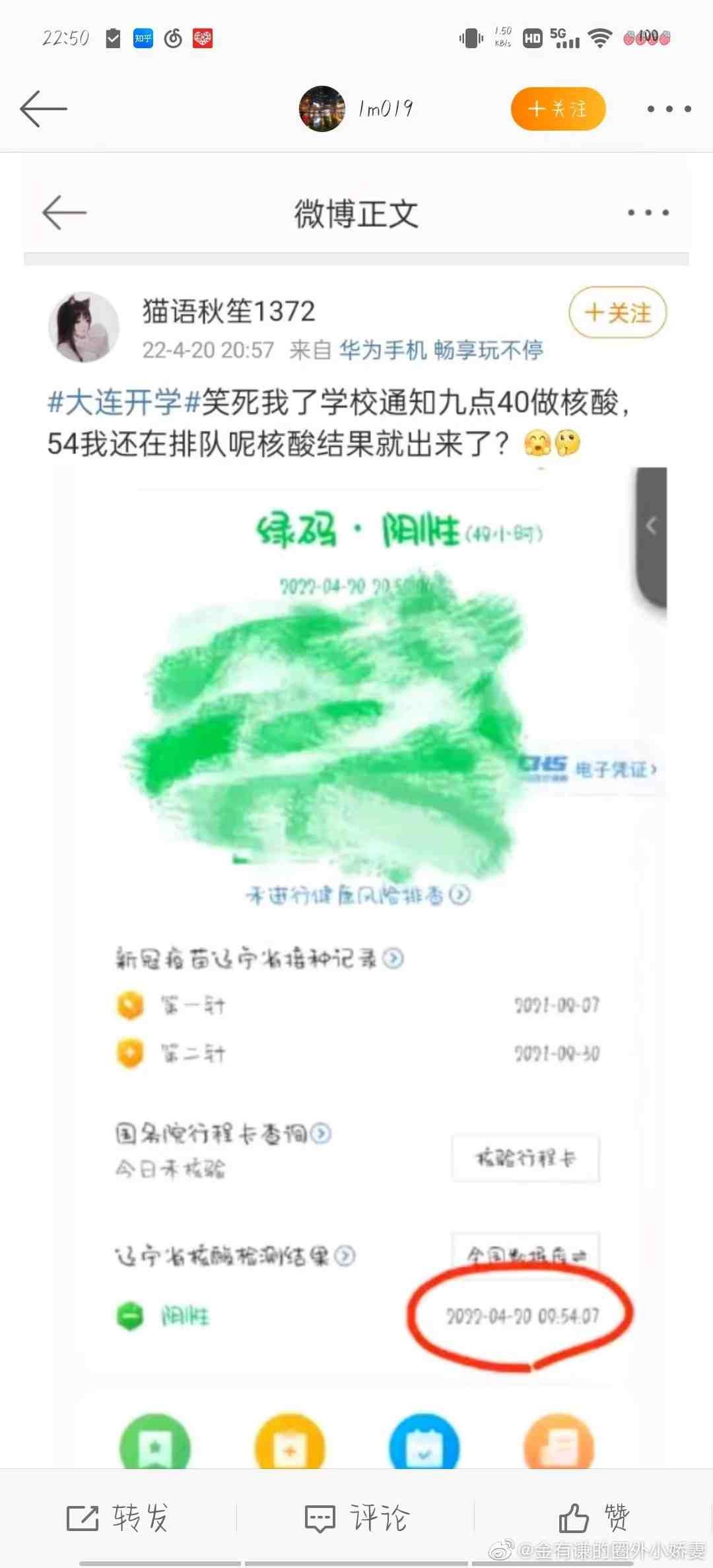Follow lm019 with the orange button
The height and width of the screenshot is (1568, 713).
pos(558,109)
